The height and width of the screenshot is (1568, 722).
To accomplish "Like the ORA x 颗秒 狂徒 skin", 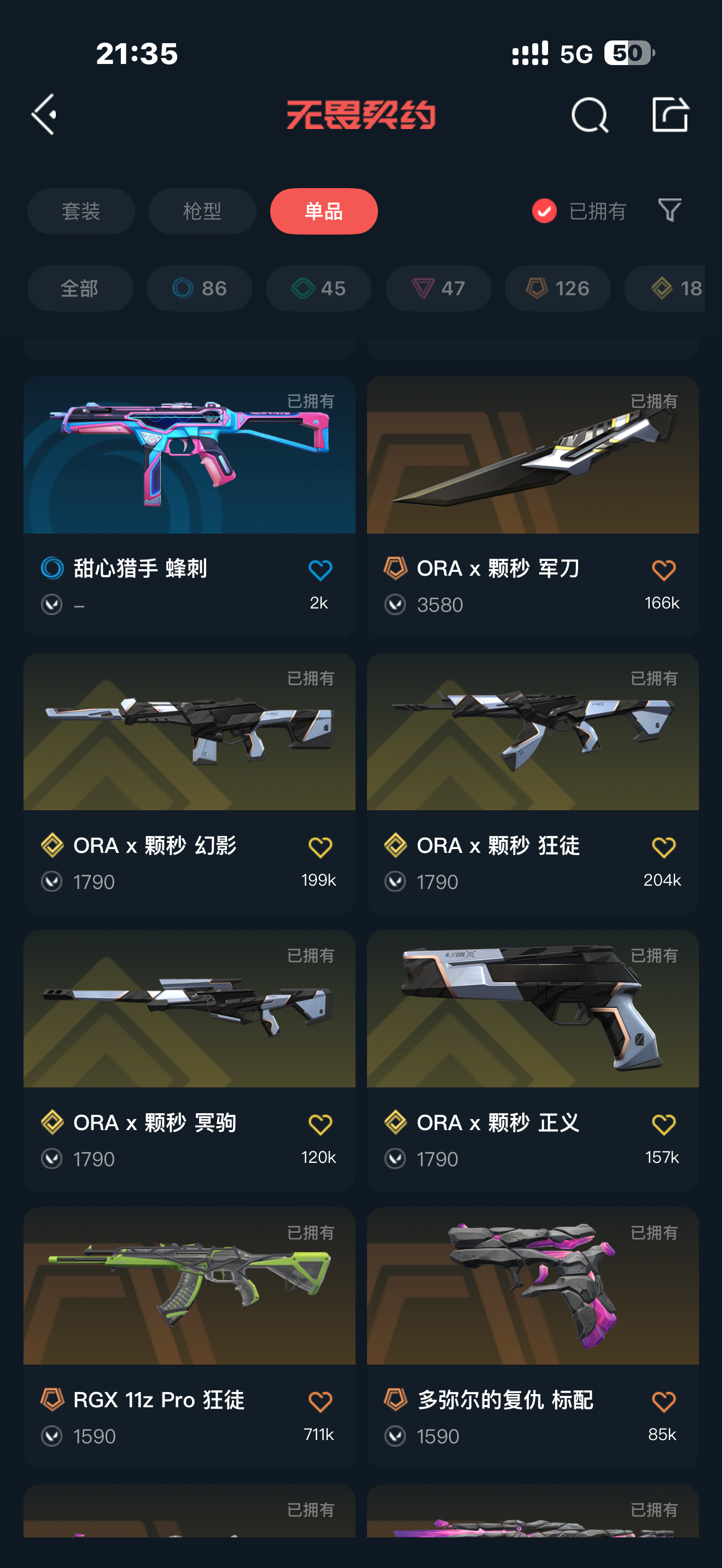I will point(663,847).
